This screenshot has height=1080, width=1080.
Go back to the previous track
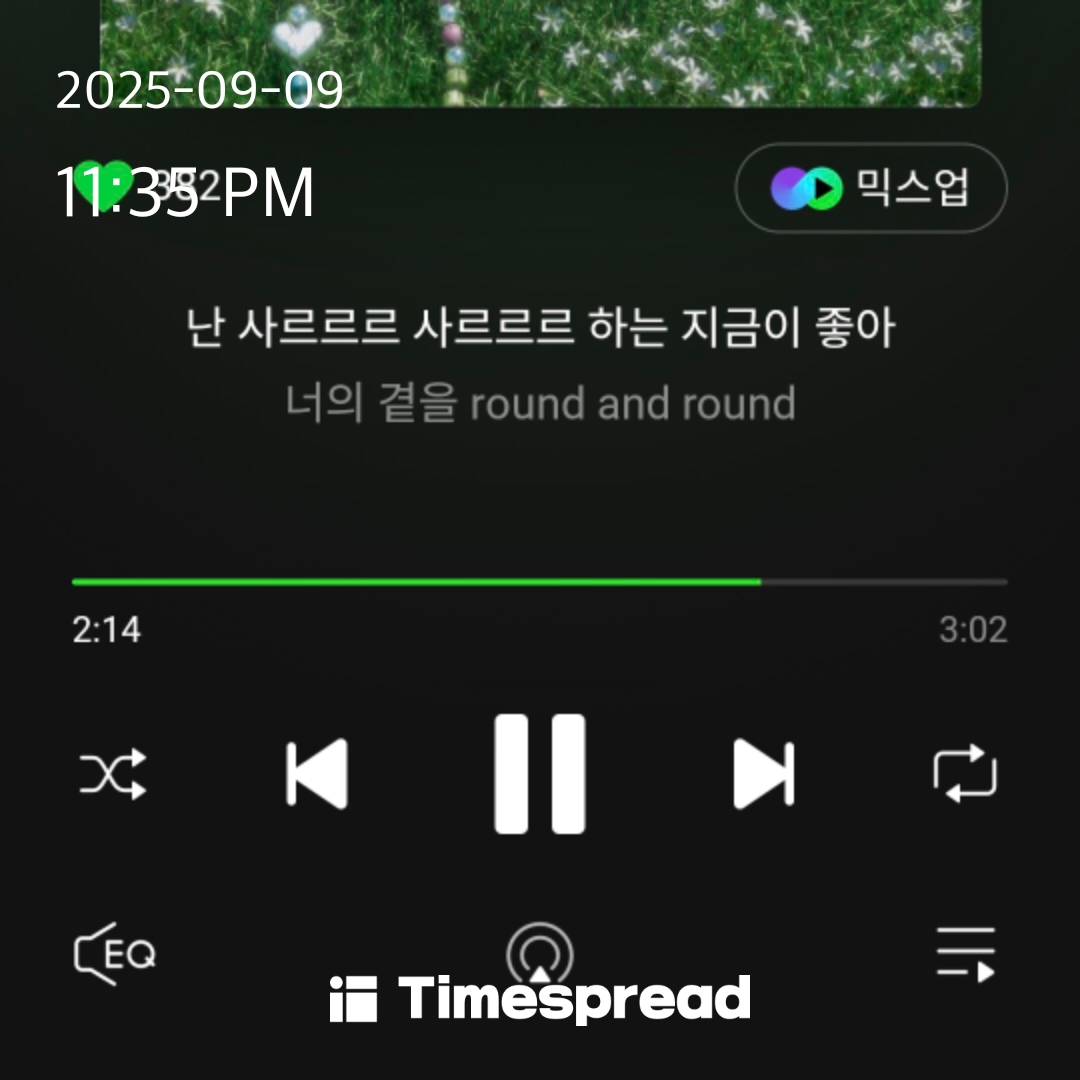point(317,773)
